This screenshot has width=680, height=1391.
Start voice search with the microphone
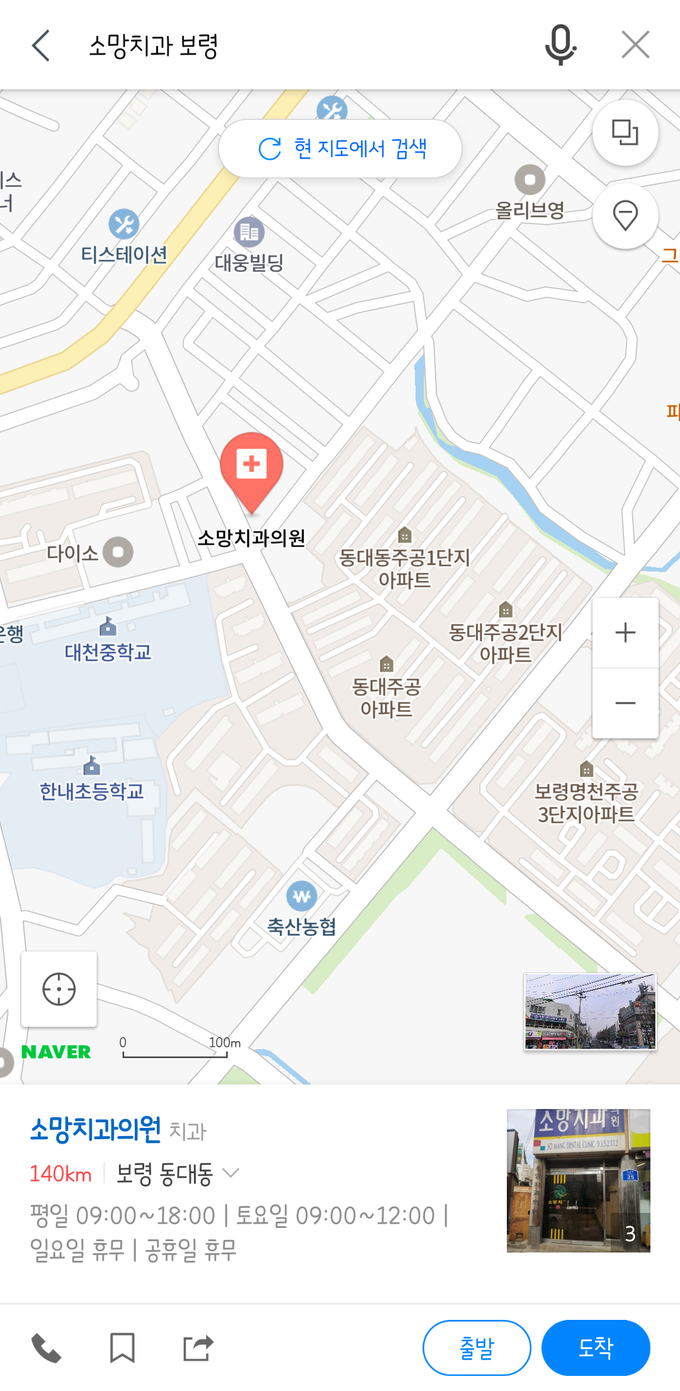[561, 45]
